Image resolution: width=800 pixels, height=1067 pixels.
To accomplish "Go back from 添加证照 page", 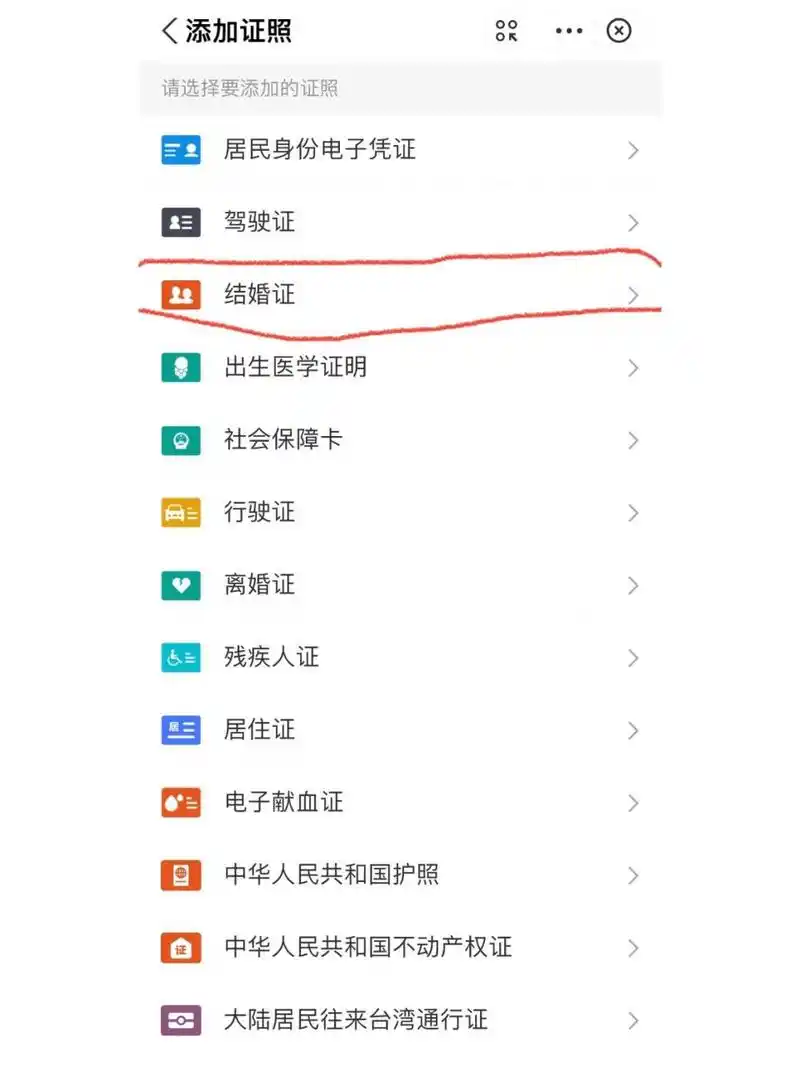I will [x=170, y=31].
